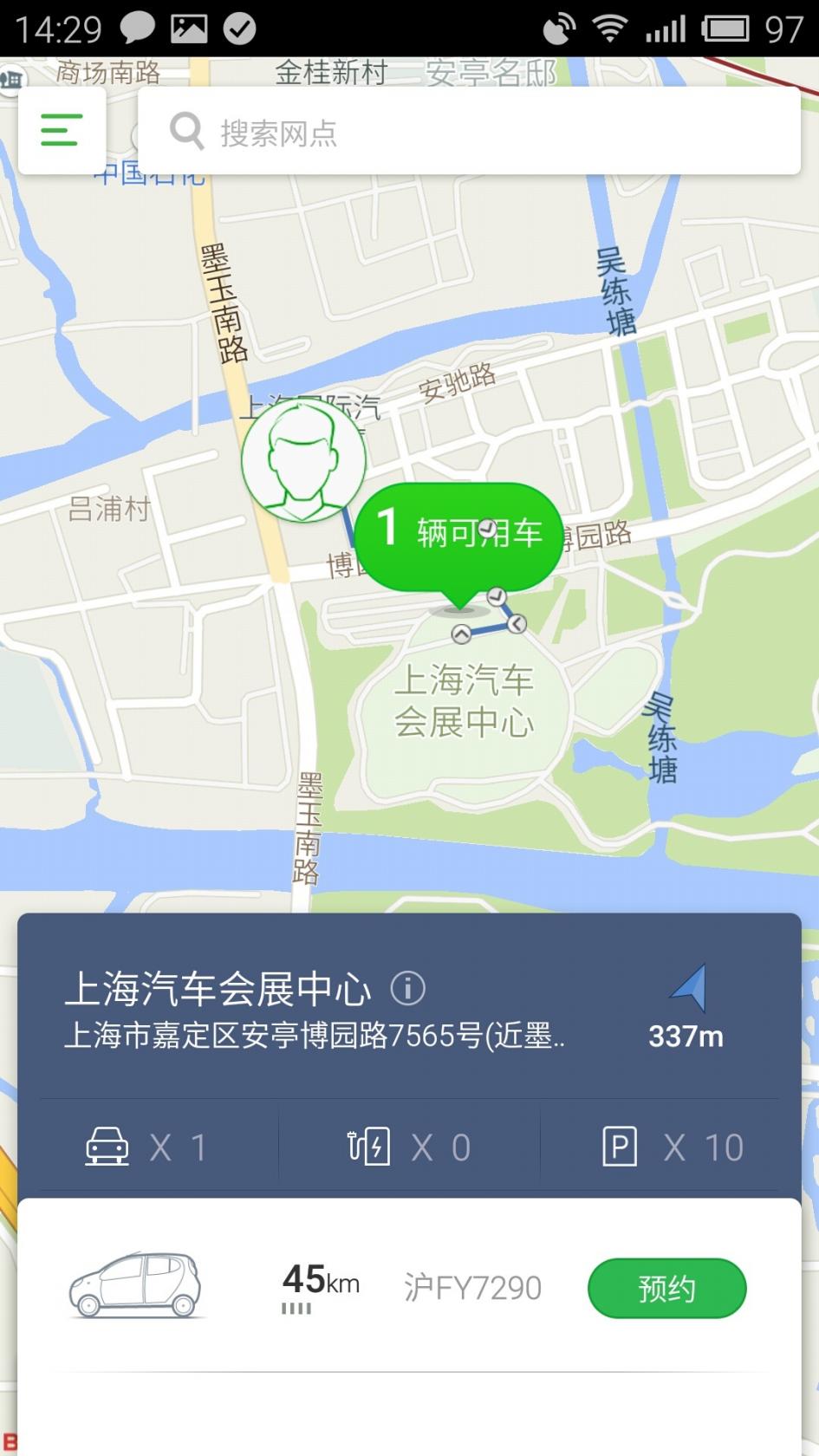Select the user avatar marker on the map
The width and height of the screenshot is (819, 1456).
coord(304,462)
